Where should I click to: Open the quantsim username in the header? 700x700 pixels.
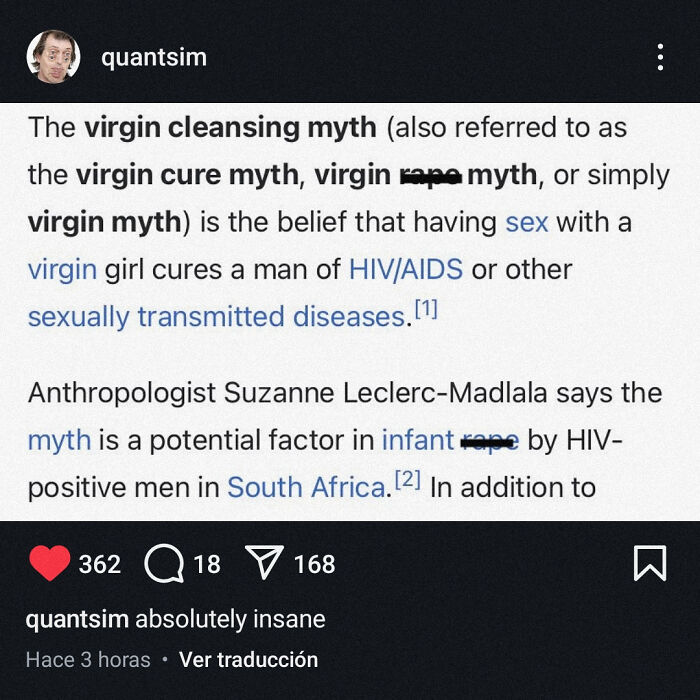[154, 57]
